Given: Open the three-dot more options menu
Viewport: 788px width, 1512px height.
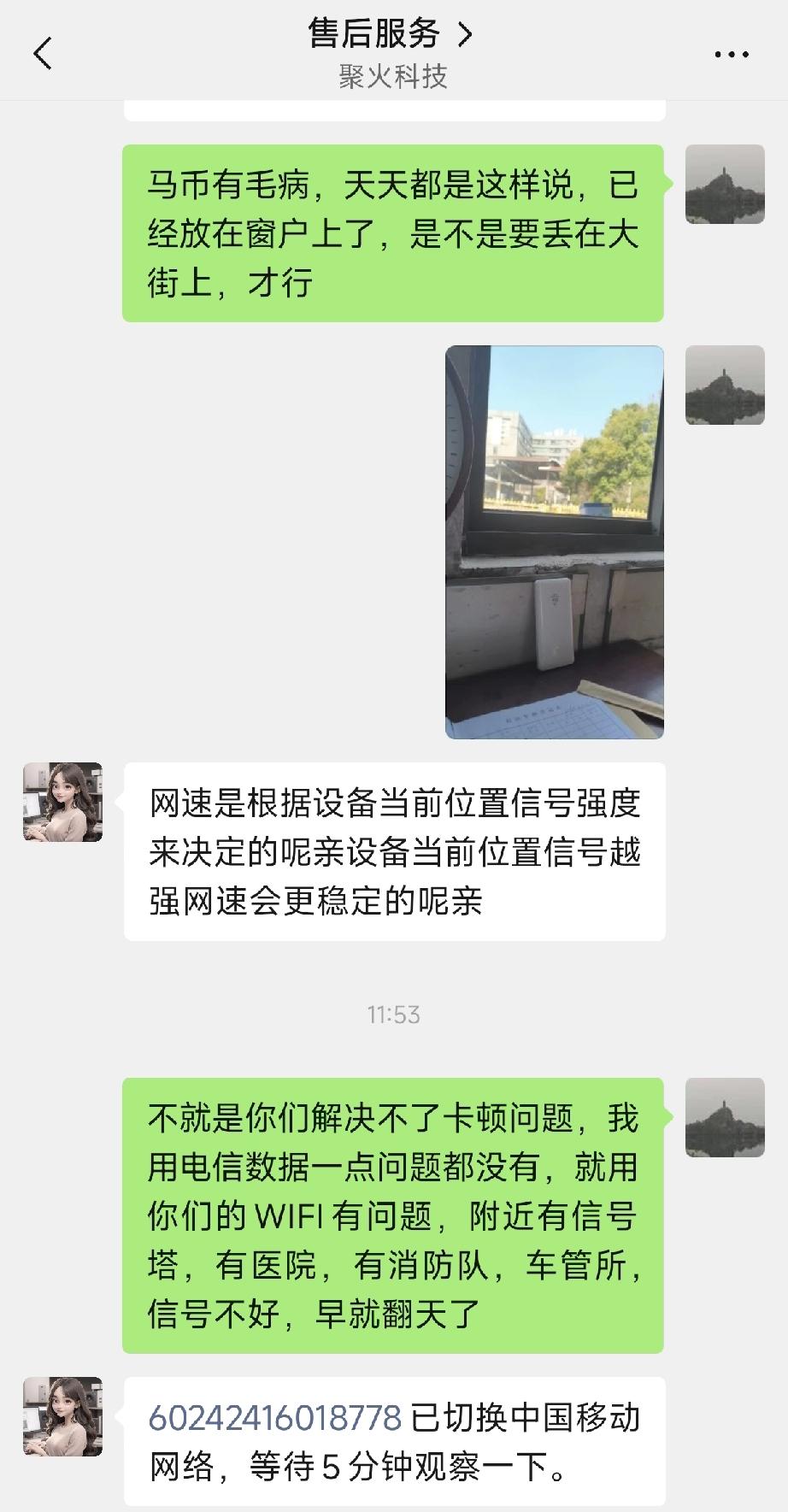Looking at the screenshot, I should pyautogui.click(x=730, y=53).
